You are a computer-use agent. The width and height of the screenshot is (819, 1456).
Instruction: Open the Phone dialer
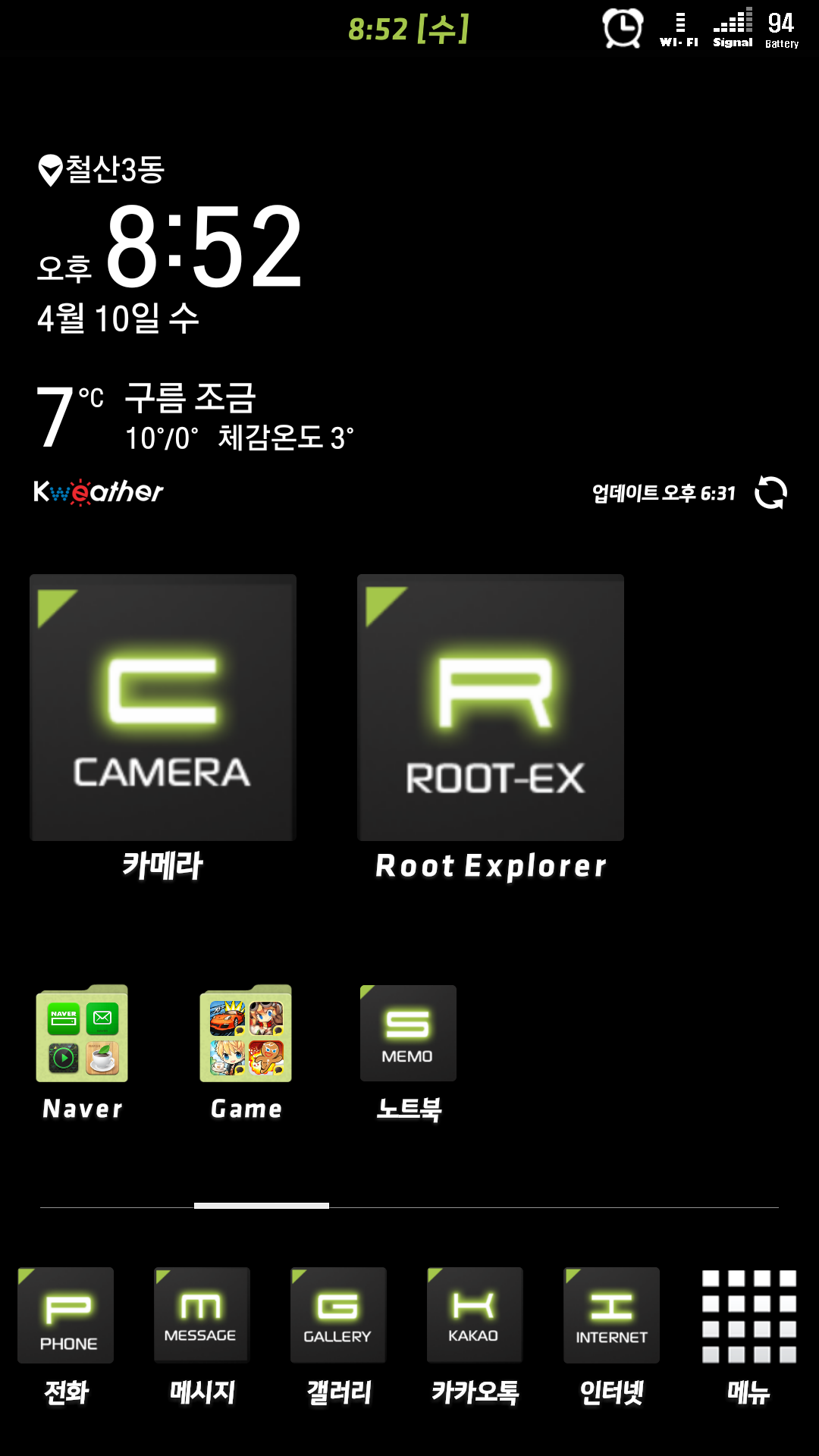[x=66, y=1316]
